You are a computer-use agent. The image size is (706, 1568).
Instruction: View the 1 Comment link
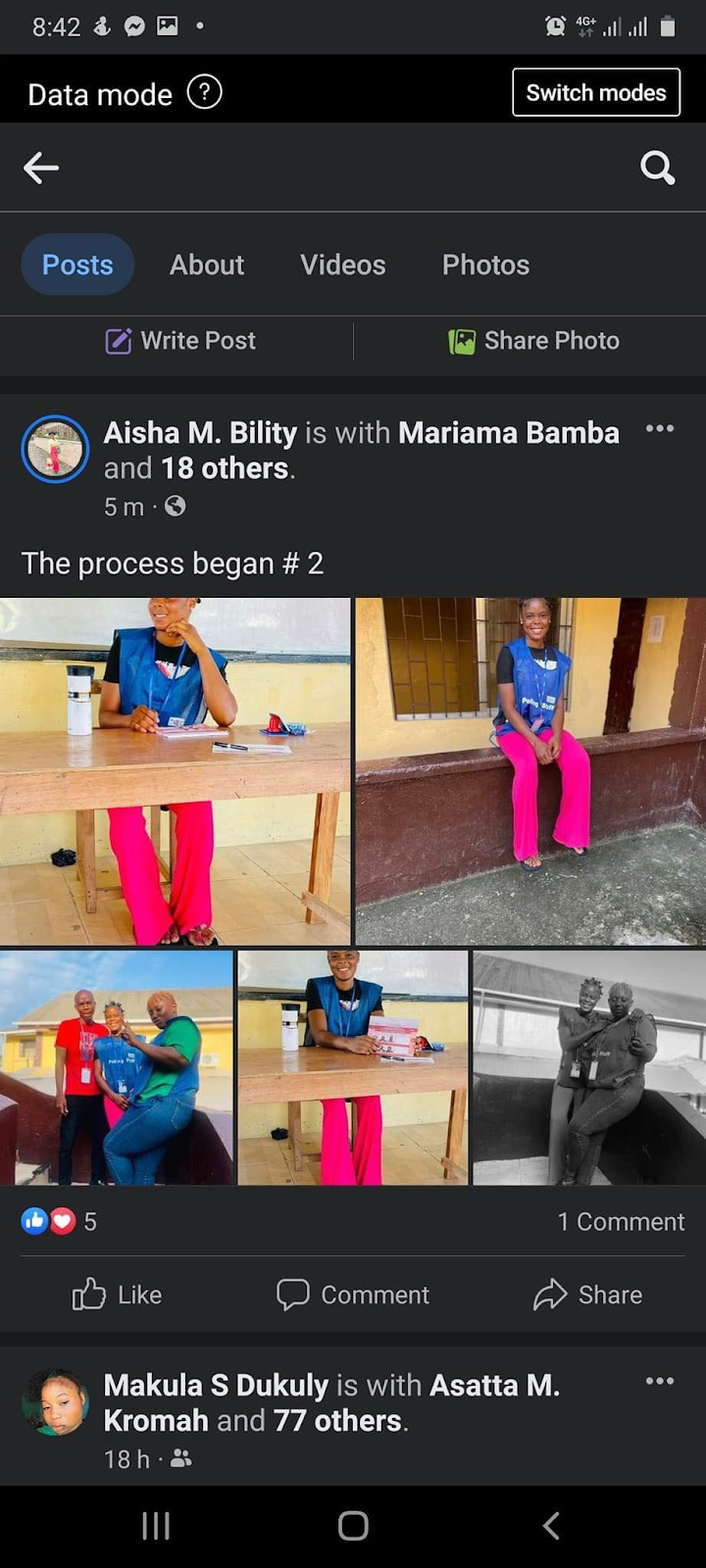pos(621,1222)
